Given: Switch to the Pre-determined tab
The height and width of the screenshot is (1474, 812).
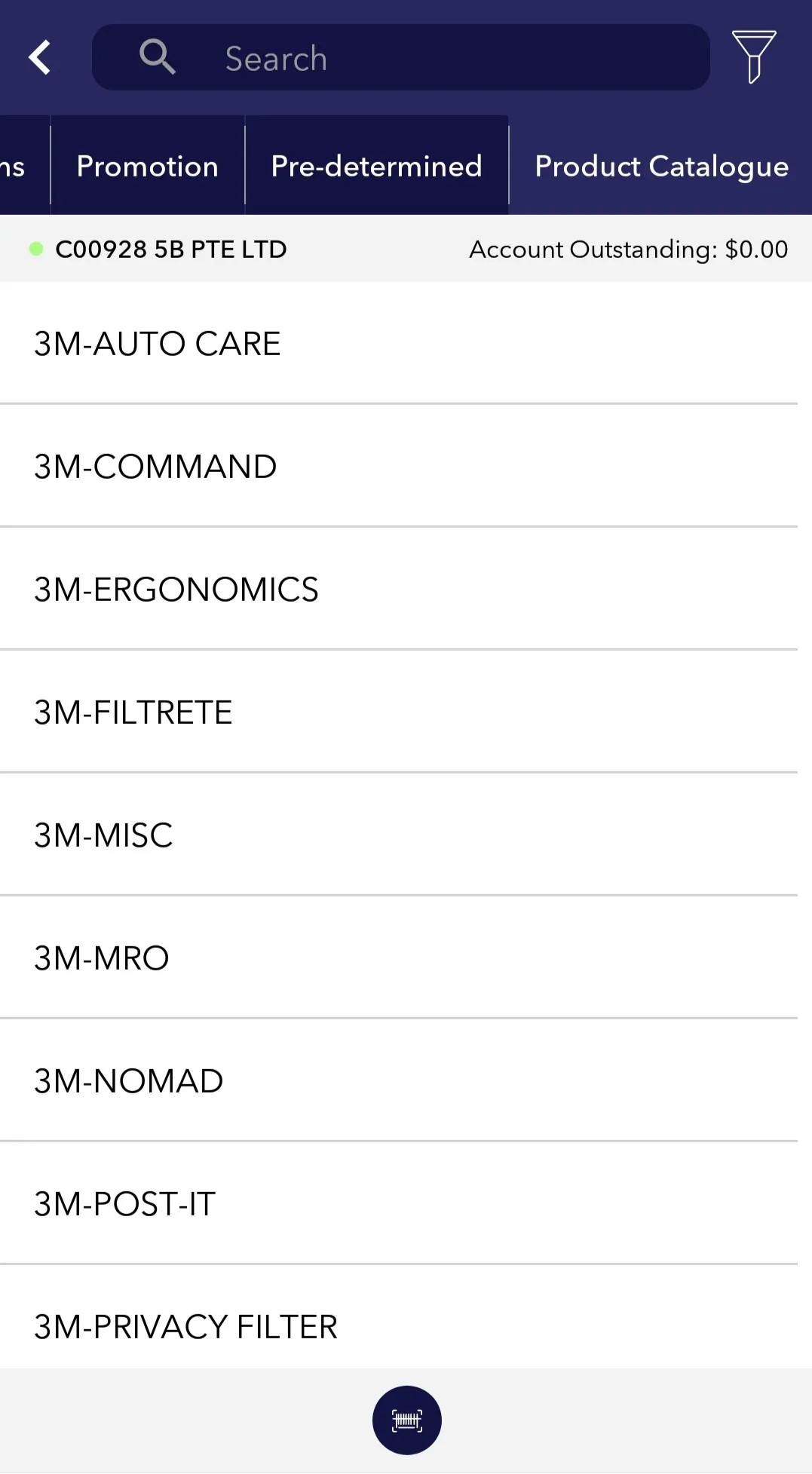Looking at the screenshot, I should point(377,166).
